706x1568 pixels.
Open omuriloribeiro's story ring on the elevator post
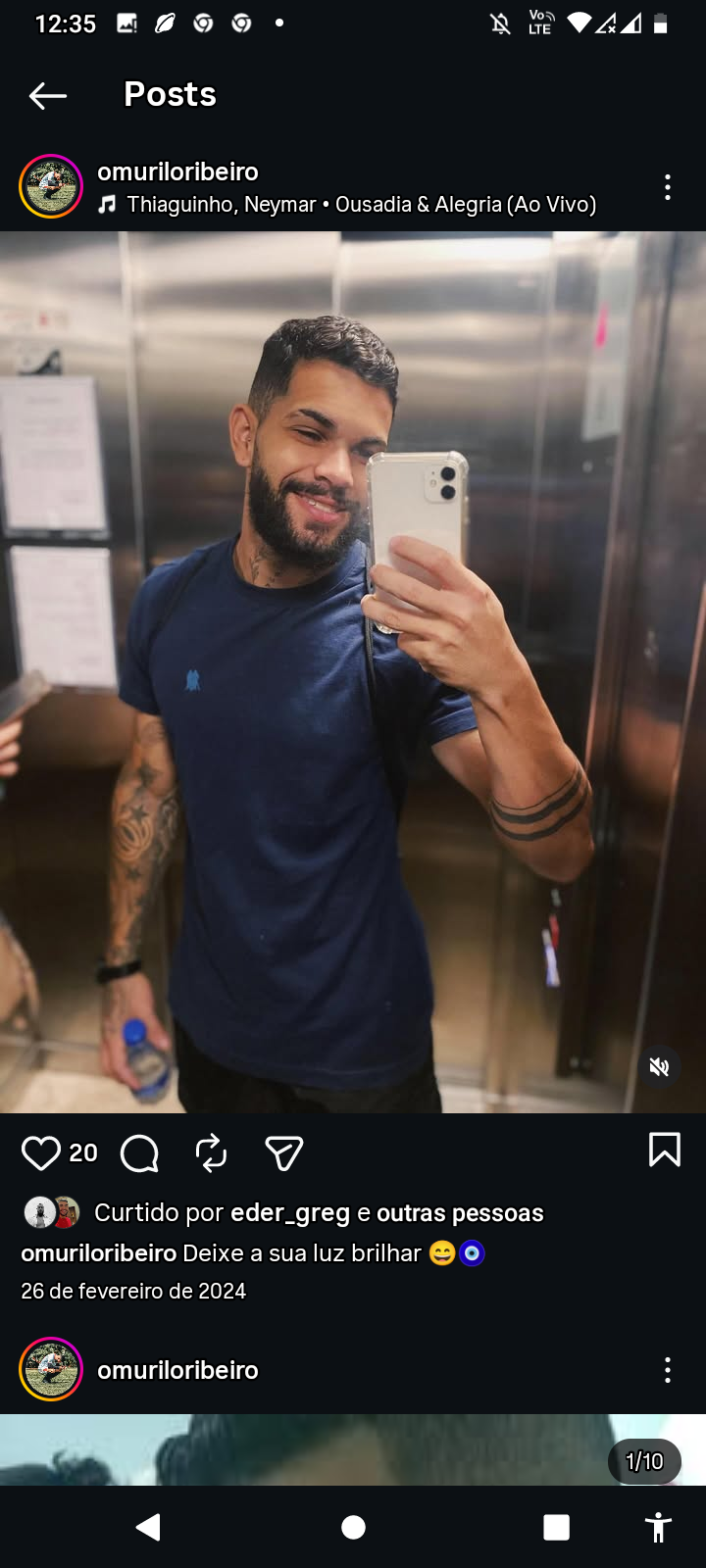(51, 186)
